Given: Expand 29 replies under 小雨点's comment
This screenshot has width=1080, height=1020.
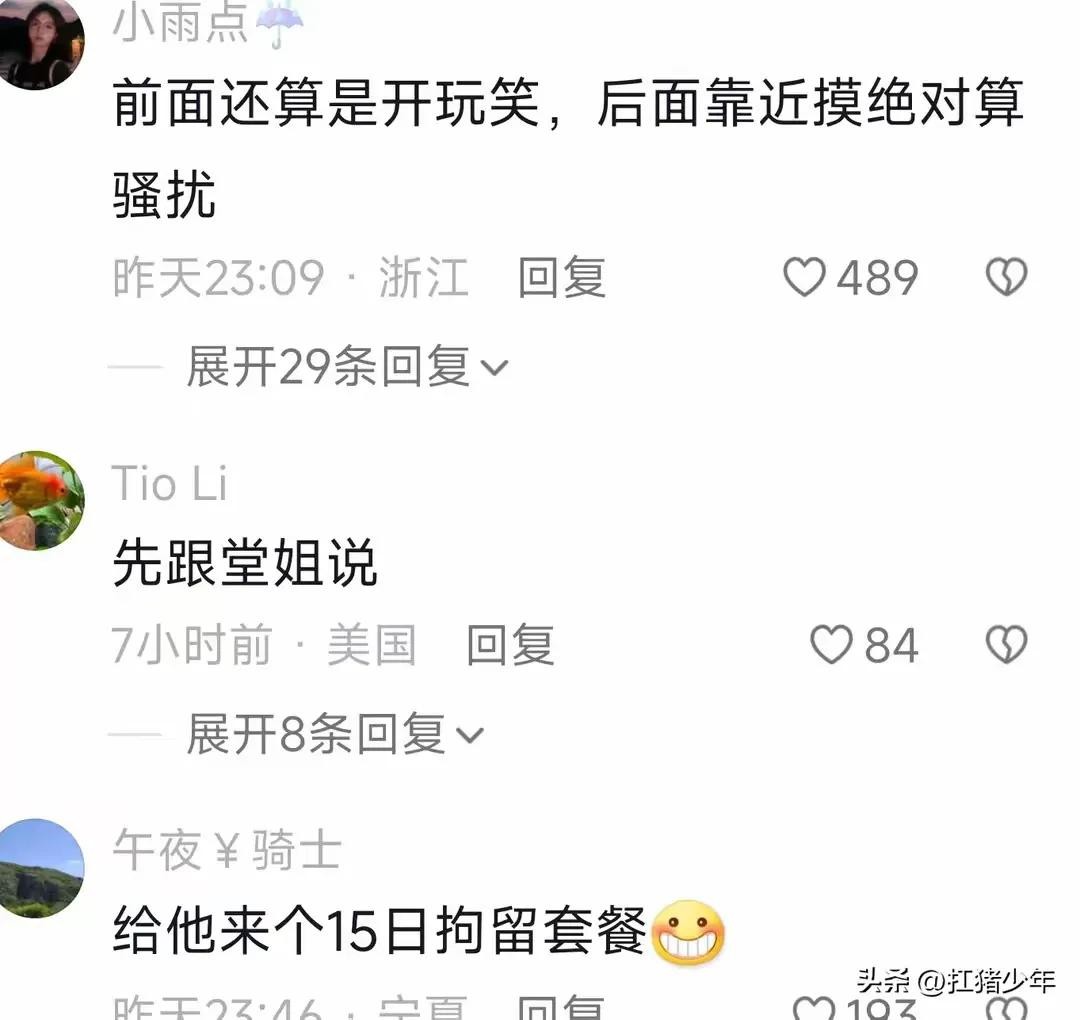Looking at the screenshot, I should click(347, 368).
